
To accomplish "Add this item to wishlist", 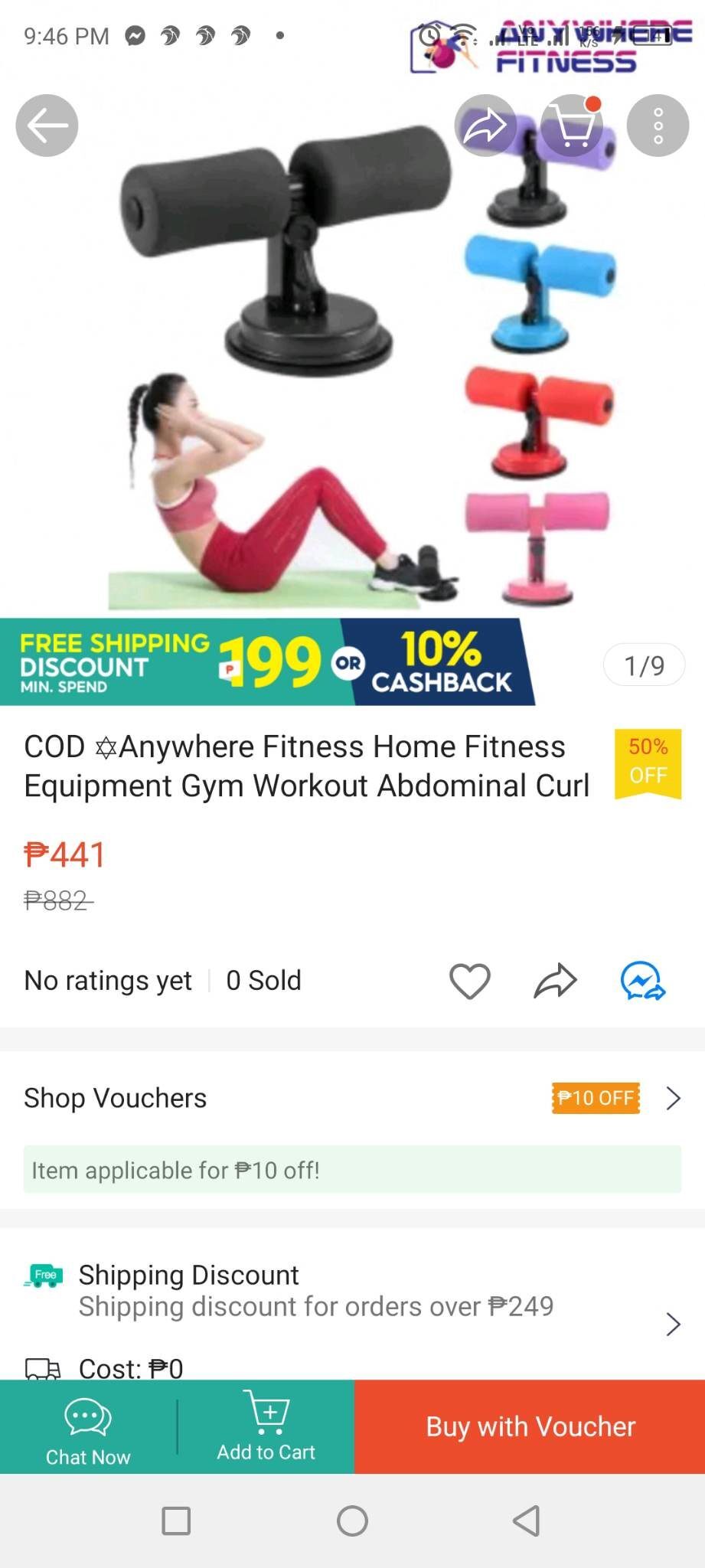I will pyautogui.click(x=469, y=981).
